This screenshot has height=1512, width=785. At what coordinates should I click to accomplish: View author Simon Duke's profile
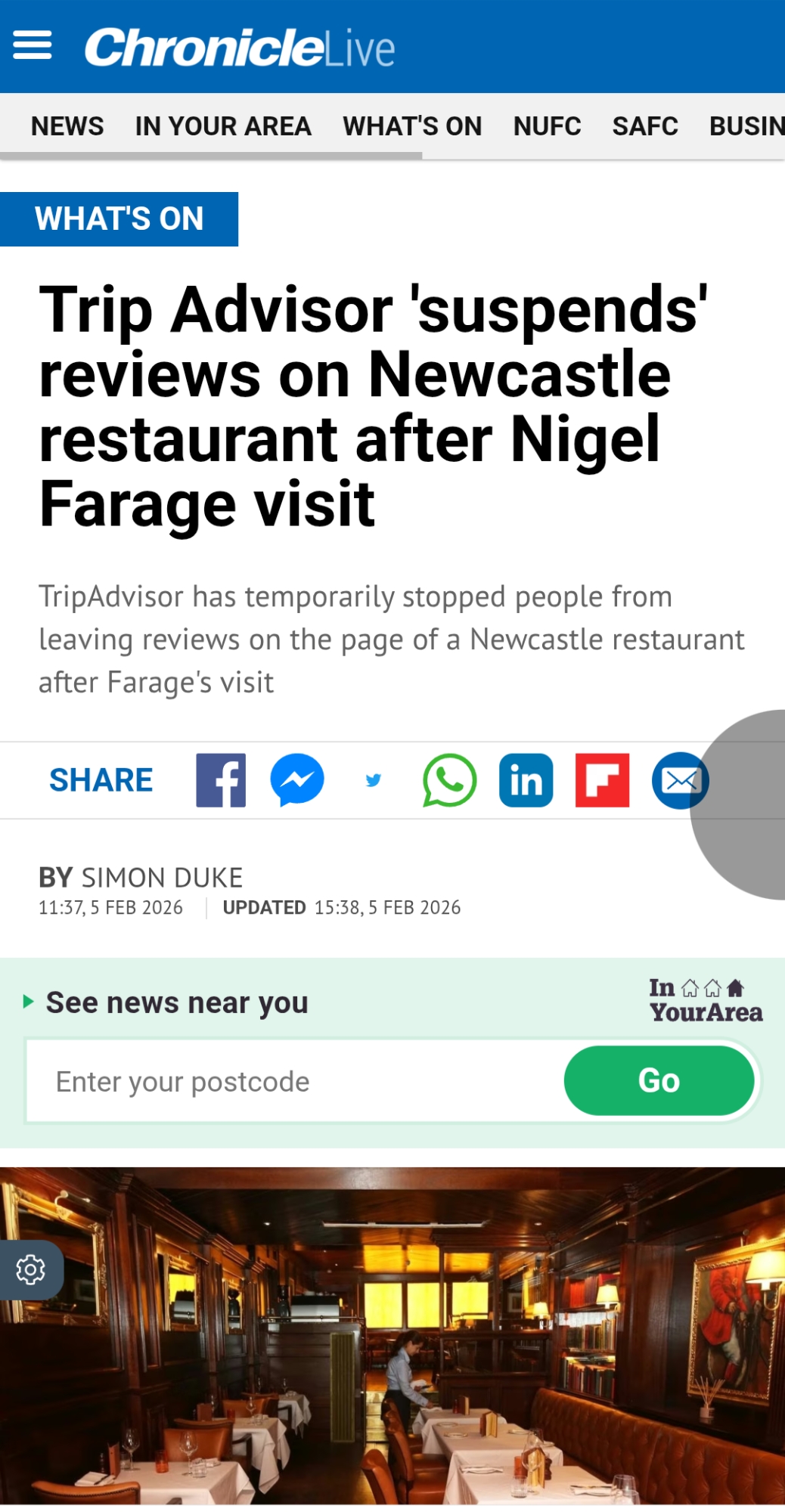162,878
